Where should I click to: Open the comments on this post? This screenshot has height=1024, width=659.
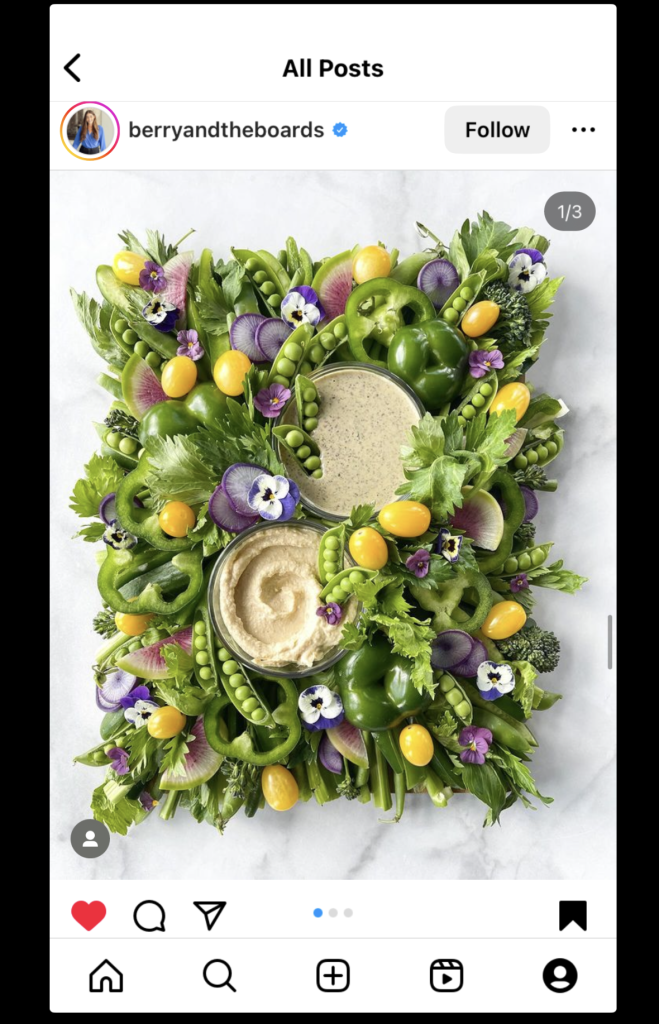click(x=149, y=915)
